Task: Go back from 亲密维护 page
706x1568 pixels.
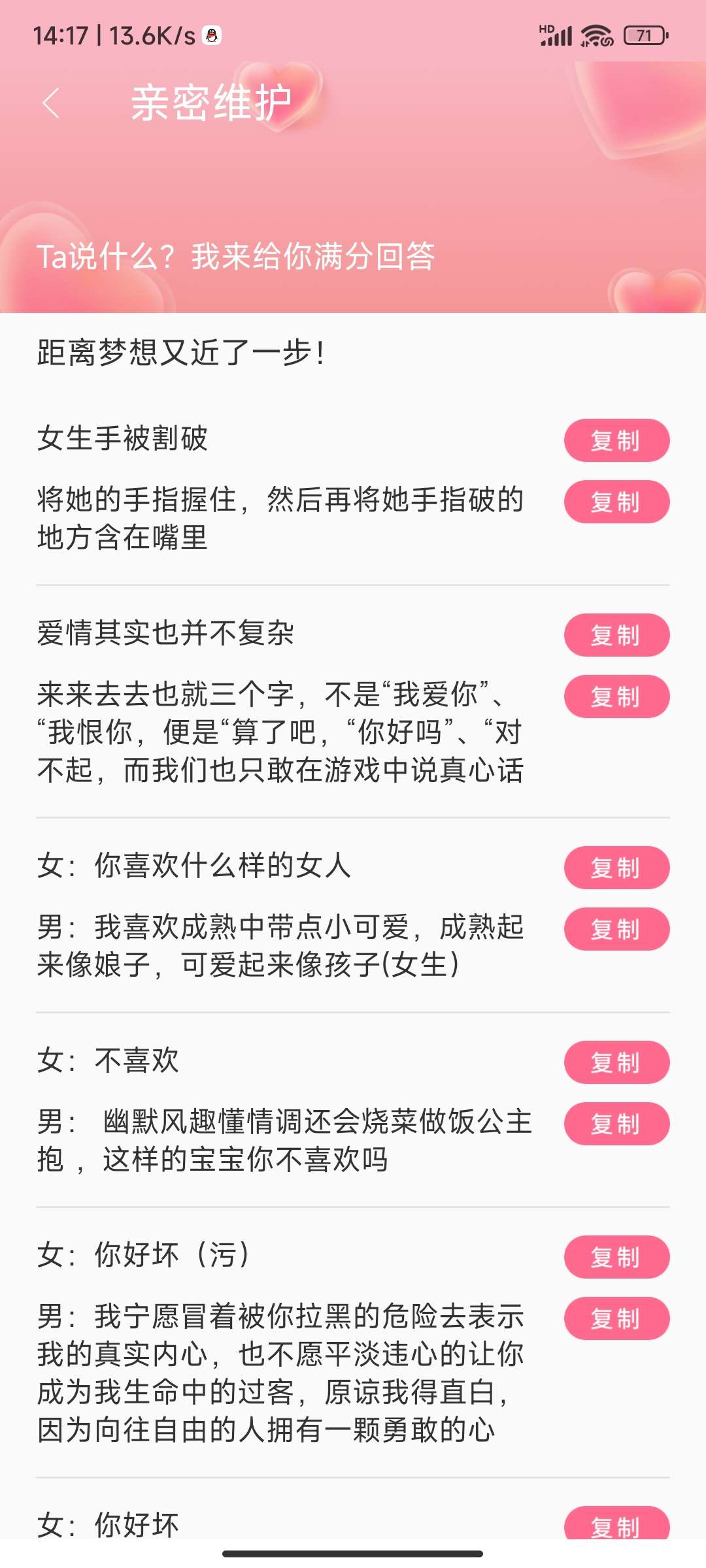Action: pyautogui.click(x=51, y=103)
